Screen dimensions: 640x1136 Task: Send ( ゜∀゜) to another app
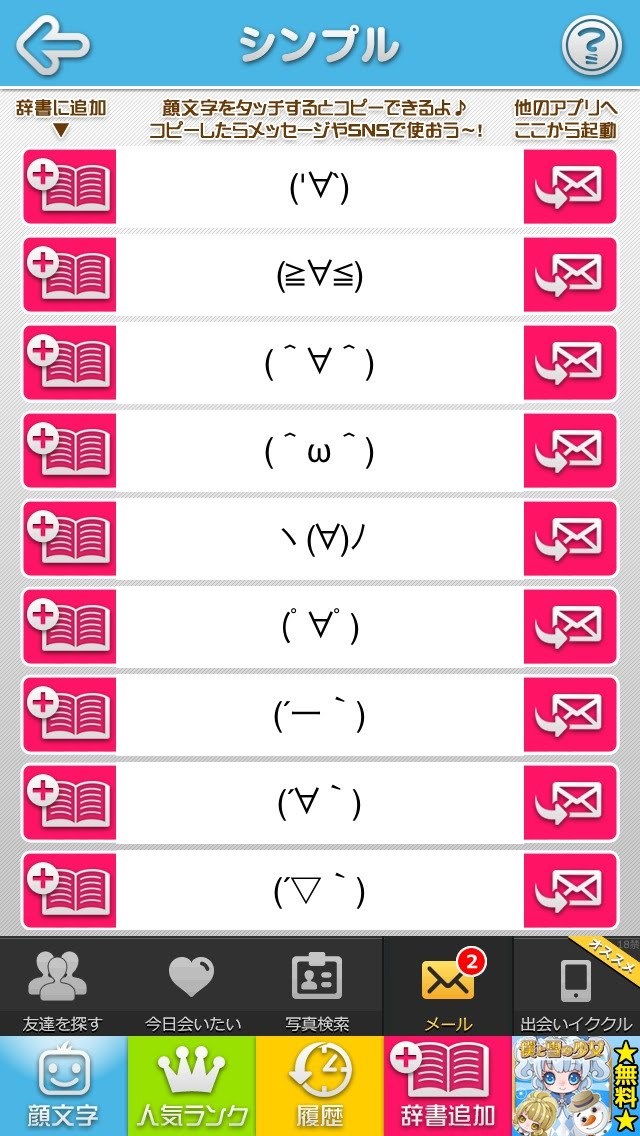point(570,627)
